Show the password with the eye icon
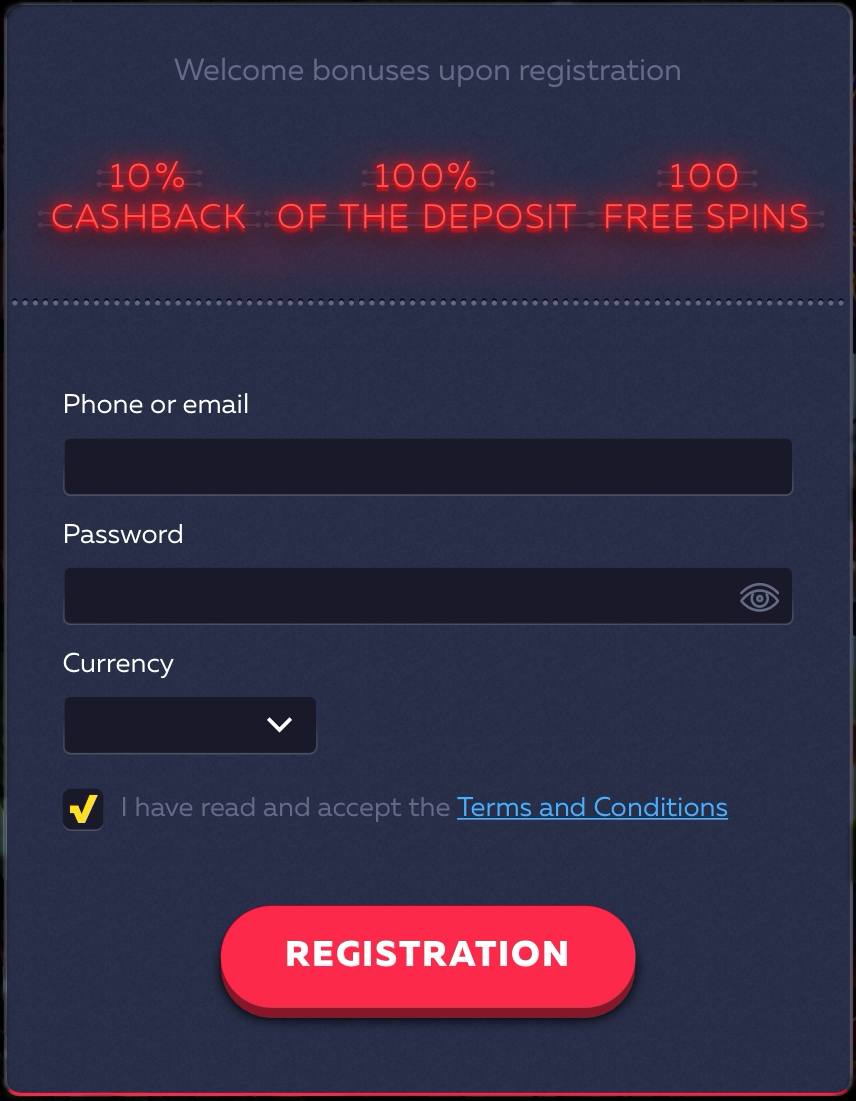Image resolution: width=856 pixels, height=1101 pixels. 759,598
